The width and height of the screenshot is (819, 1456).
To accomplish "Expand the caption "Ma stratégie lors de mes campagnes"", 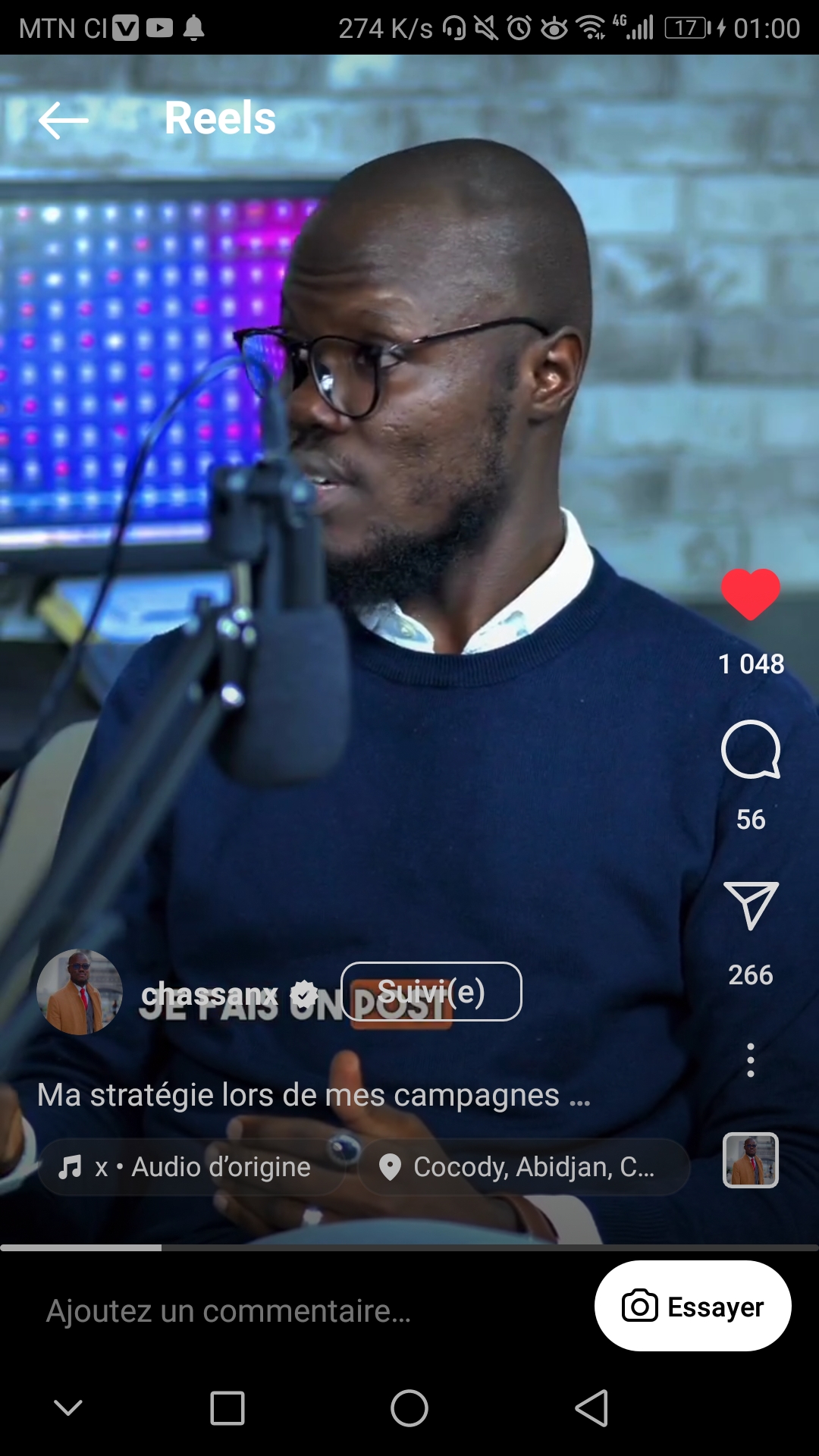I will click(x=313, y=1095).
